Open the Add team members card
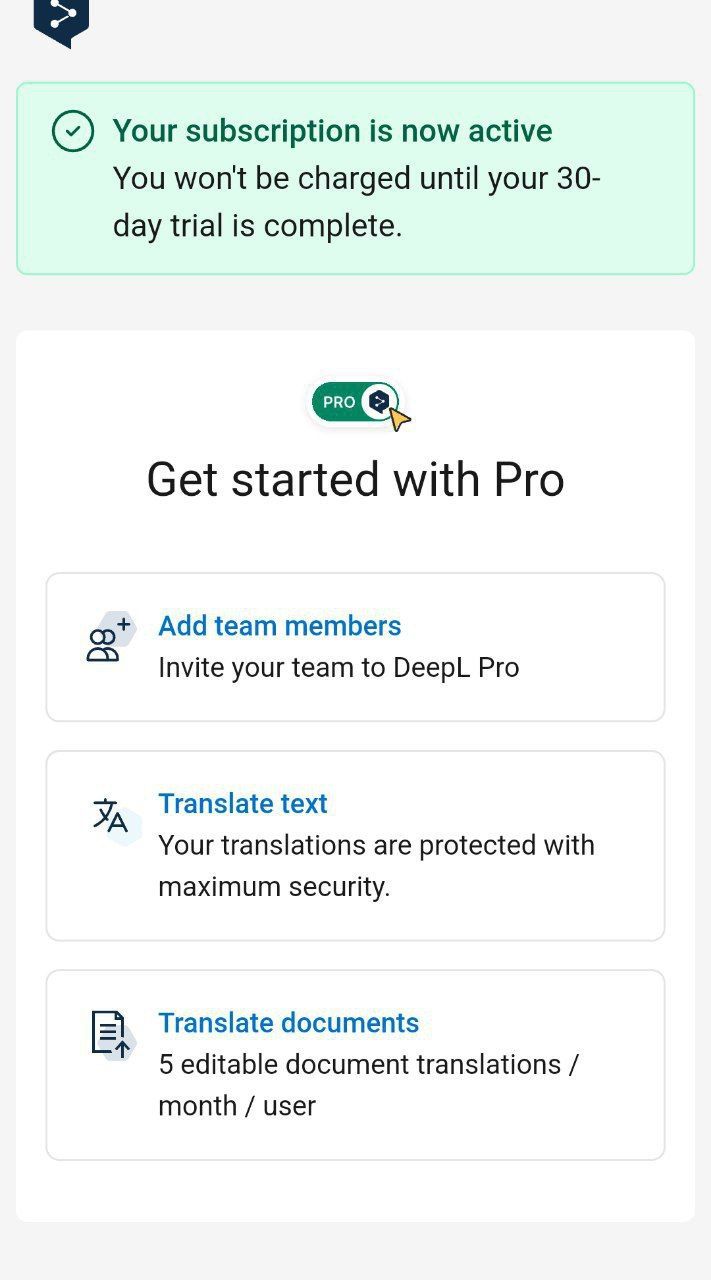Screen dimensions: 711x1280 [x=355, y=647]
